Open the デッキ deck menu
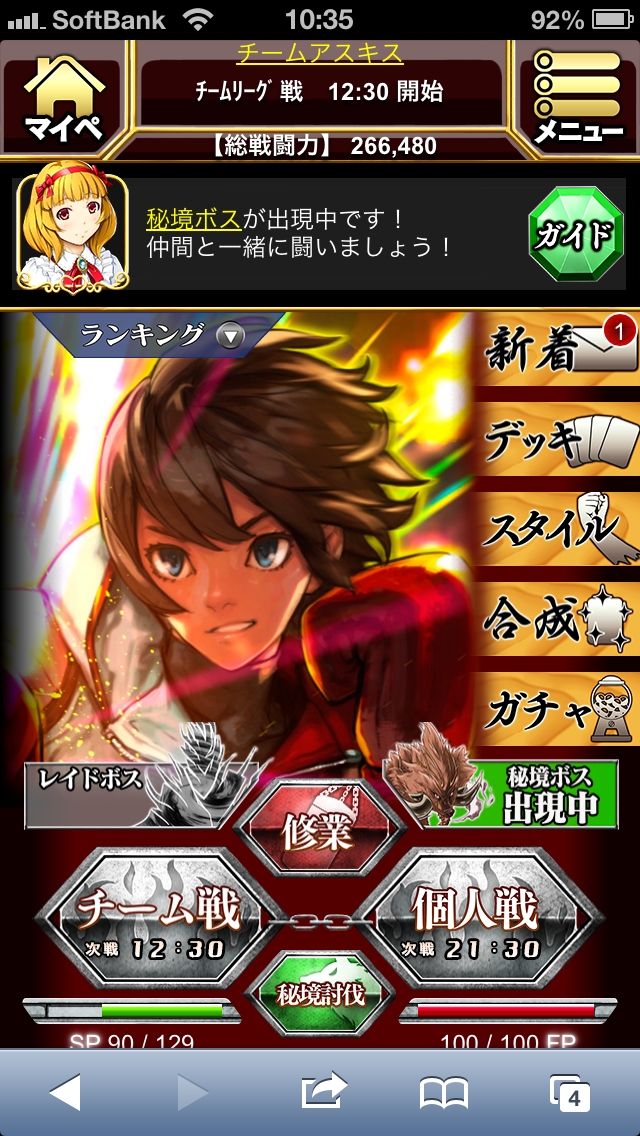The image size is (640, 1136). coord(557,439)
